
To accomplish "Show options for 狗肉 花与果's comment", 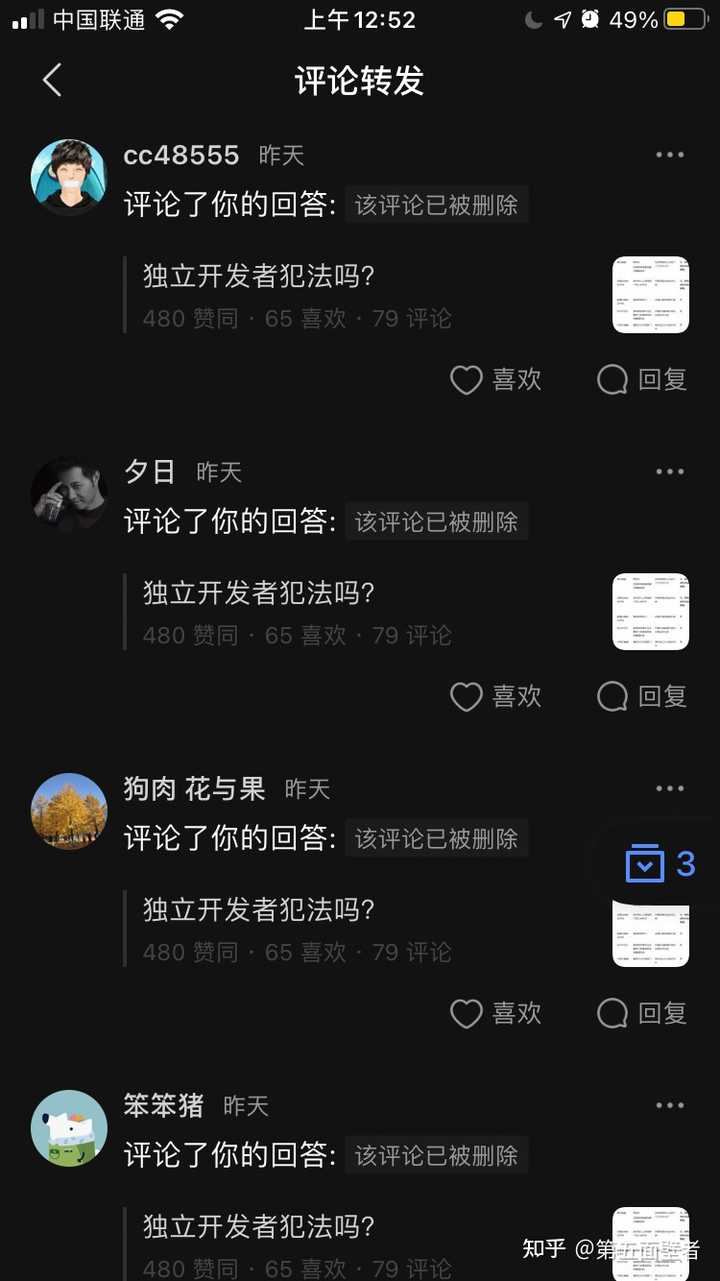I will (x=669, y=789).
